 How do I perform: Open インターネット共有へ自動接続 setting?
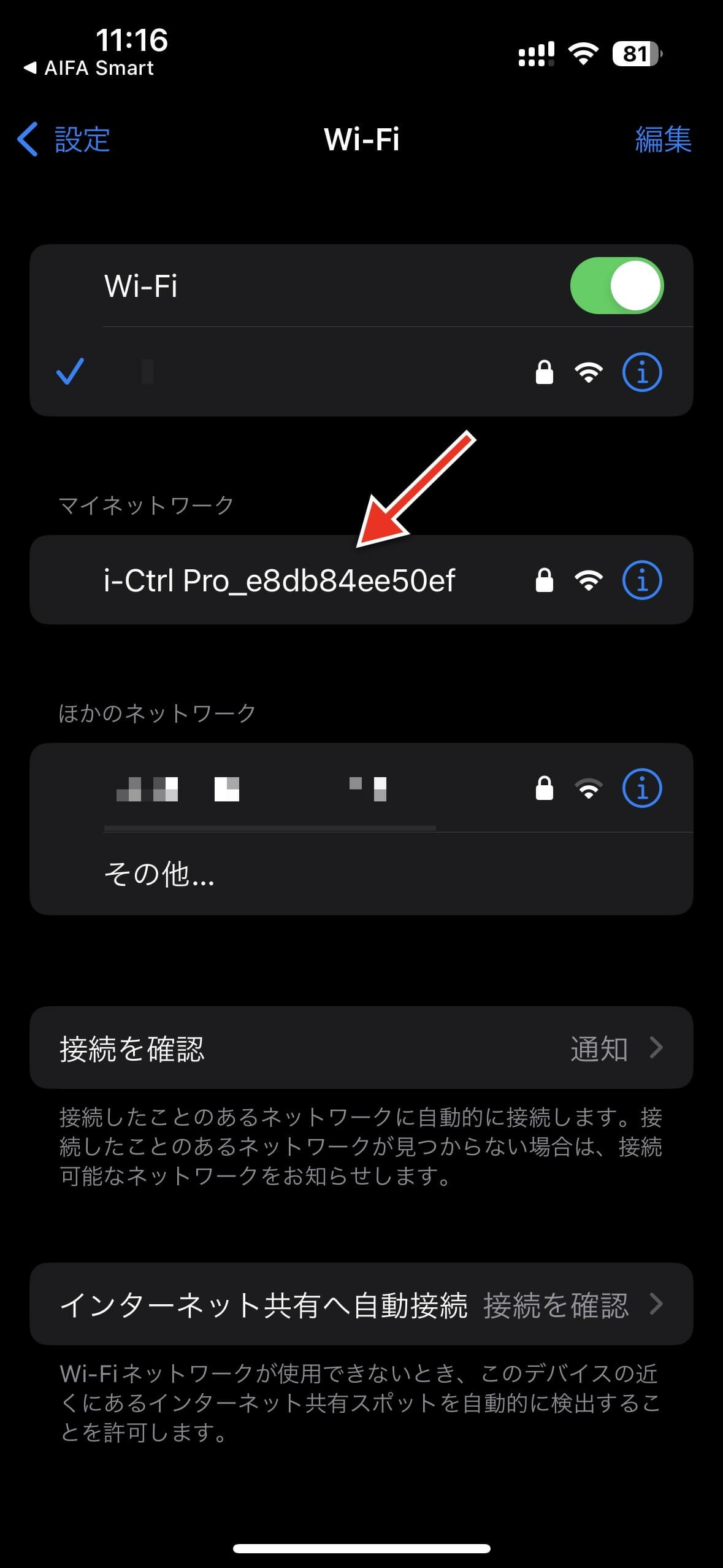pos(361,1304)
